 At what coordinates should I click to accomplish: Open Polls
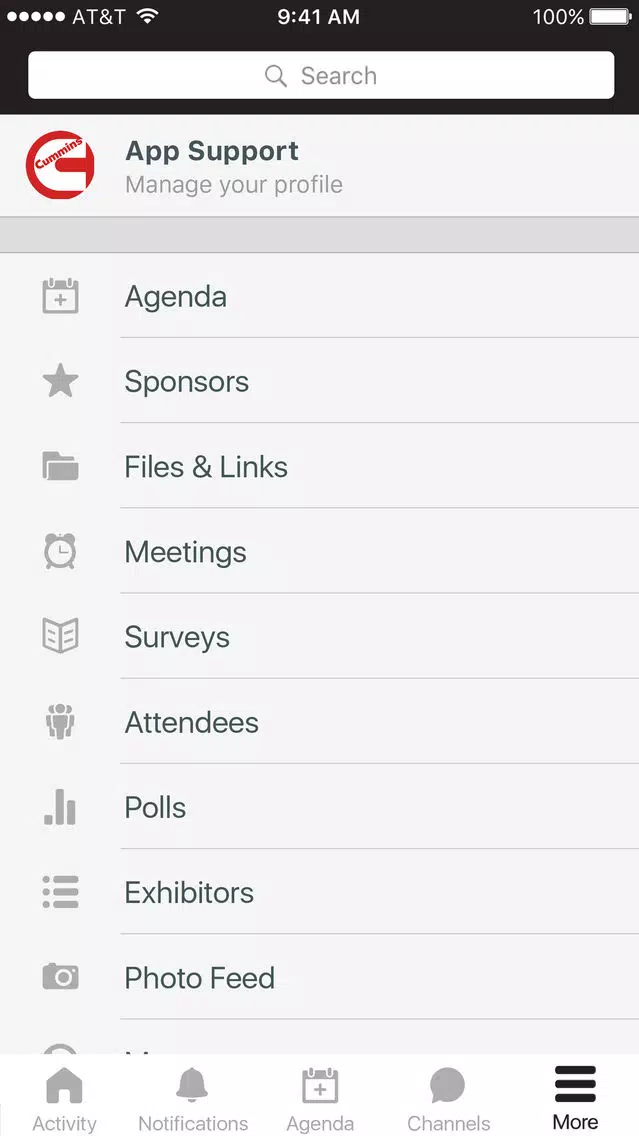click(x=320, y=807)
